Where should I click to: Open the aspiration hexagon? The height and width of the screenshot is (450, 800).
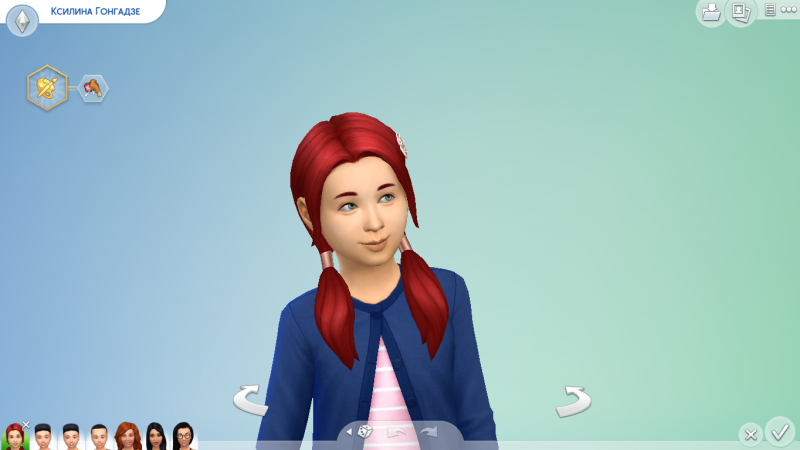point(47,88)
